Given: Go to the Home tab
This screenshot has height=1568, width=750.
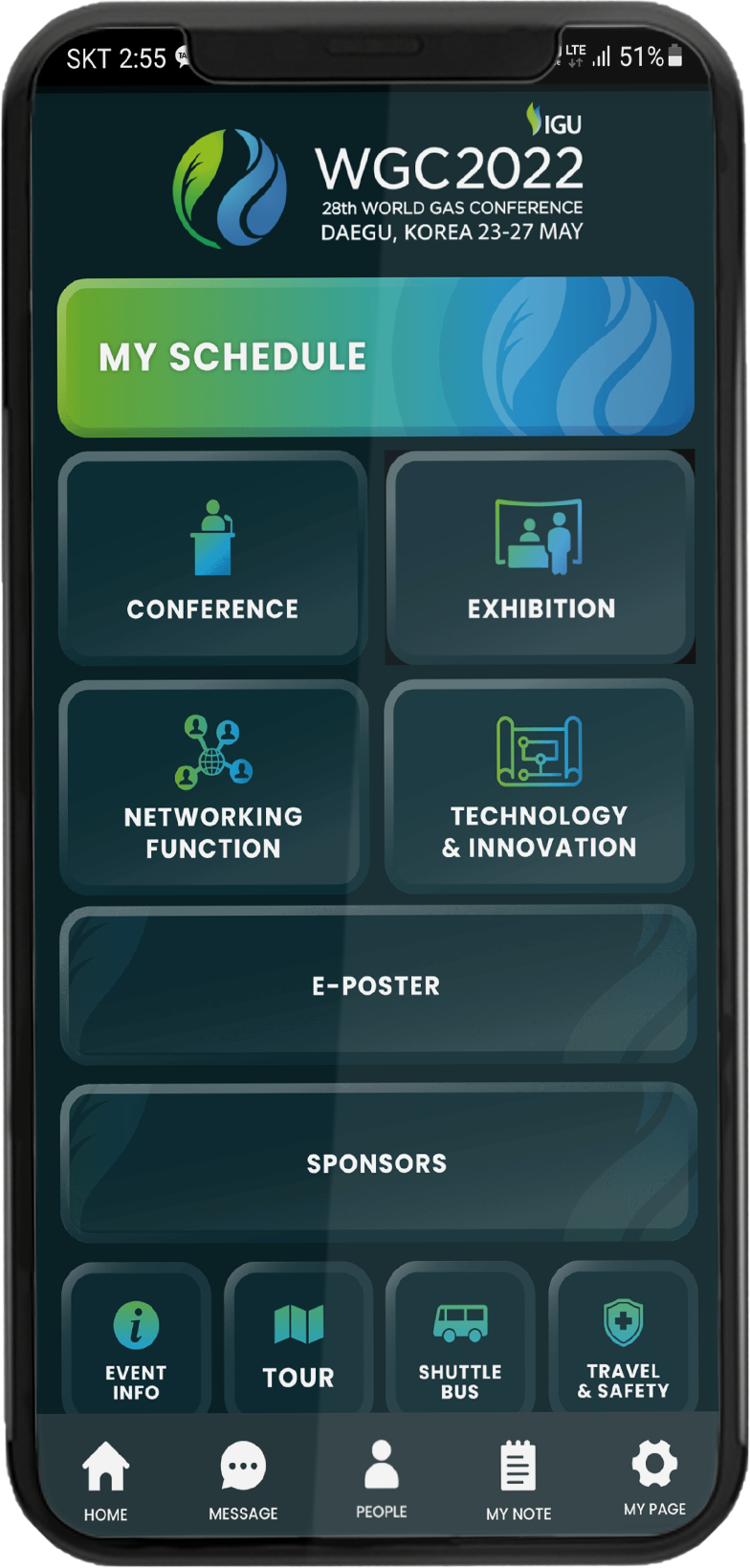Looking at the screenshot, I should [105, 1480].
